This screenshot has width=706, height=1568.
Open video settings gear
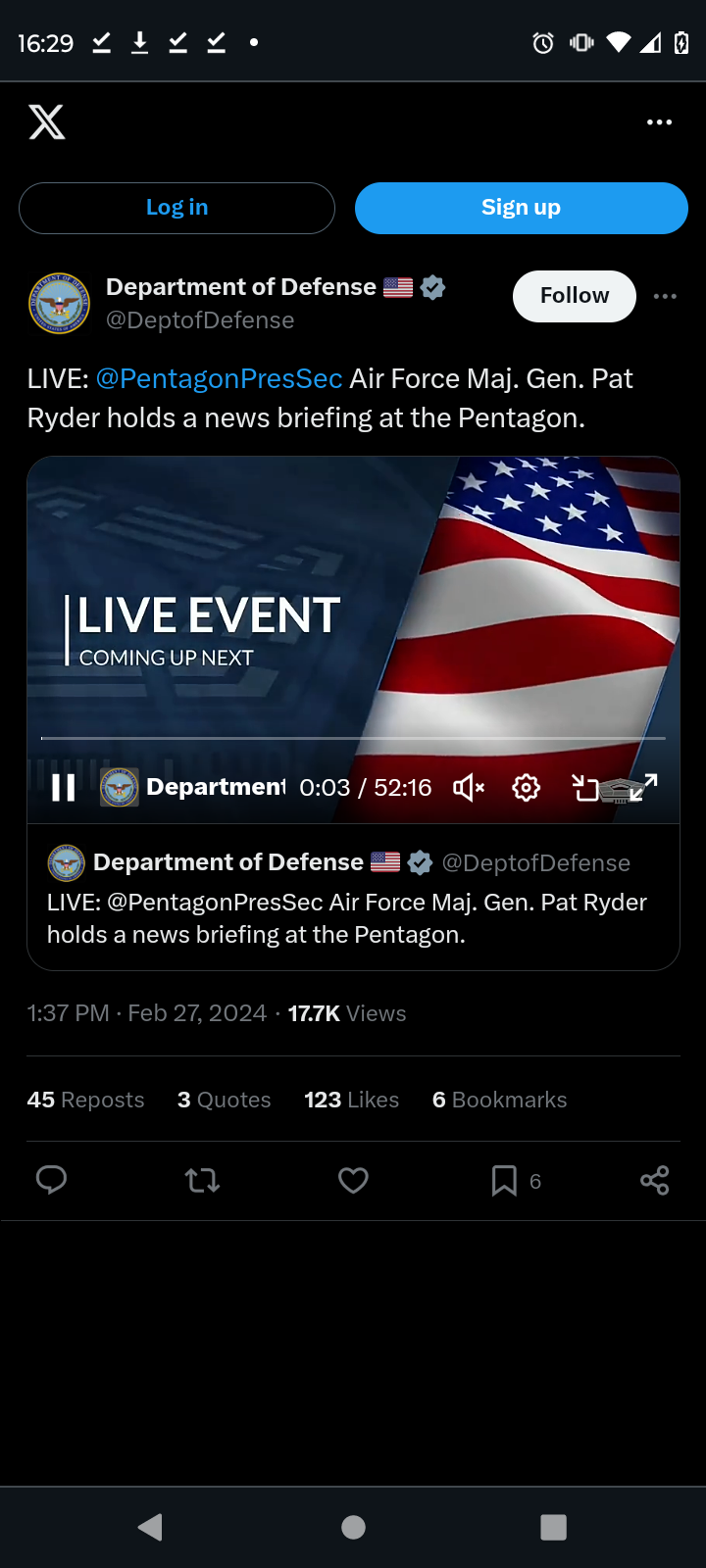(527, 788)
